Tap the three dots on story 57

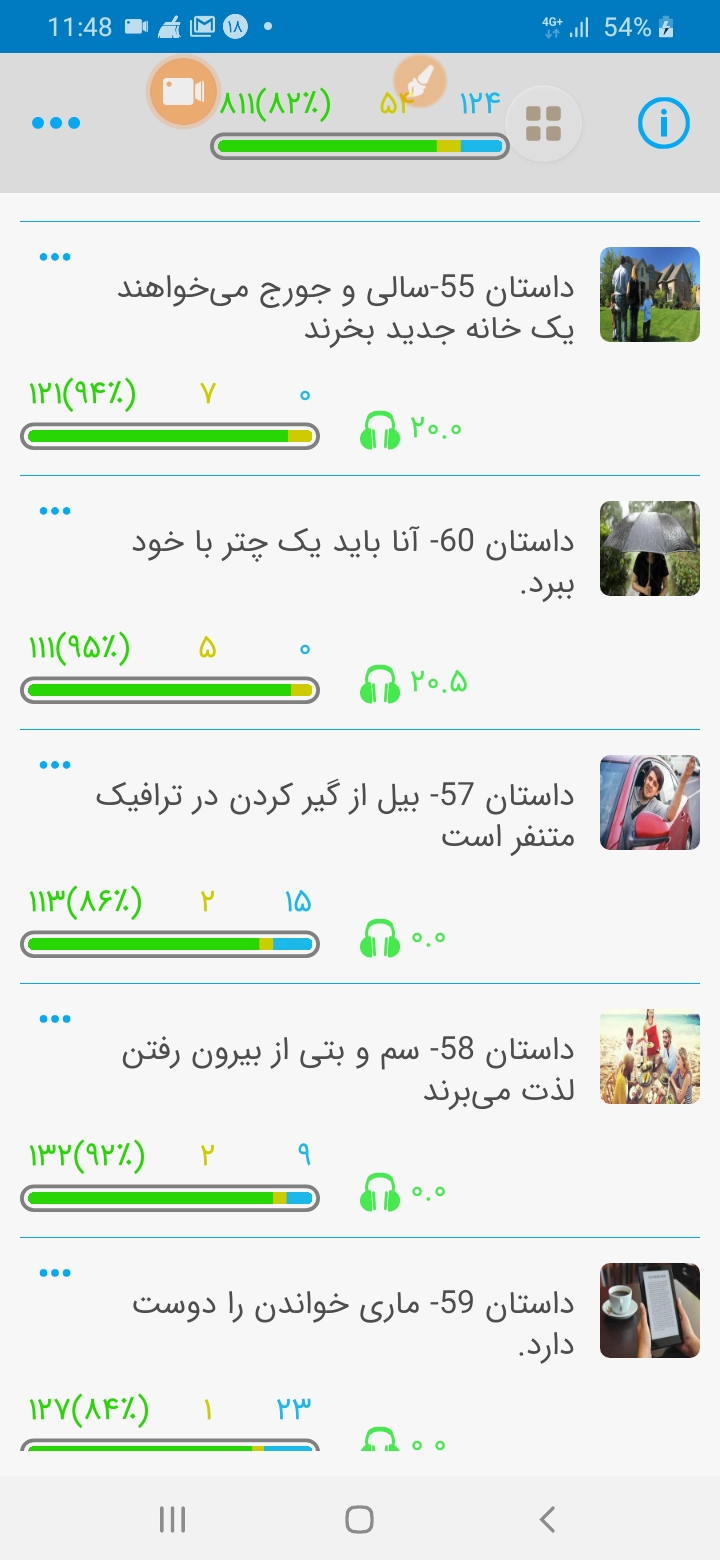click(55, 765)
